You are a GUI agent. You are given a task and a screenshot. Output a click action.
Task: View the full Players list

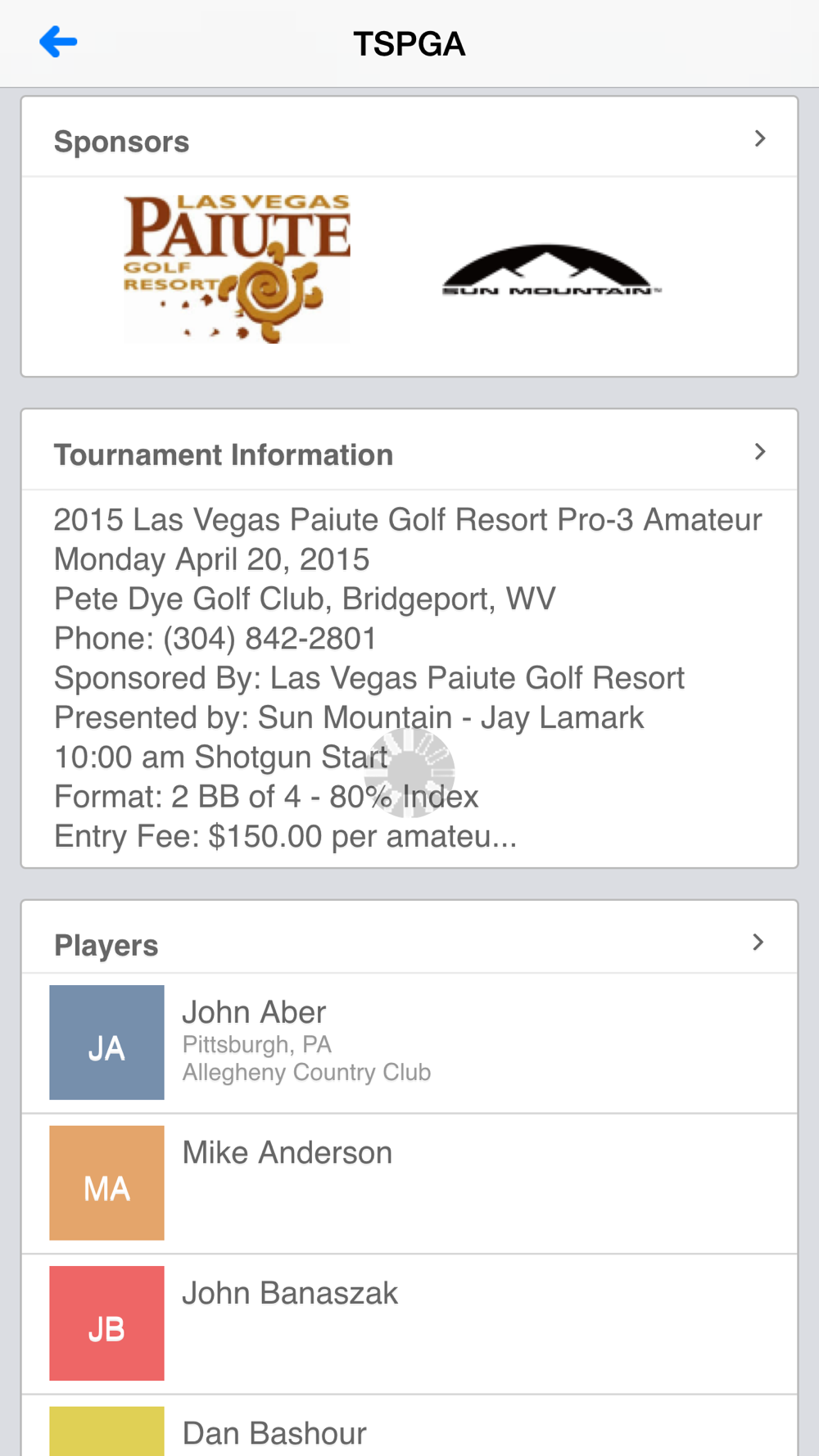409,942
